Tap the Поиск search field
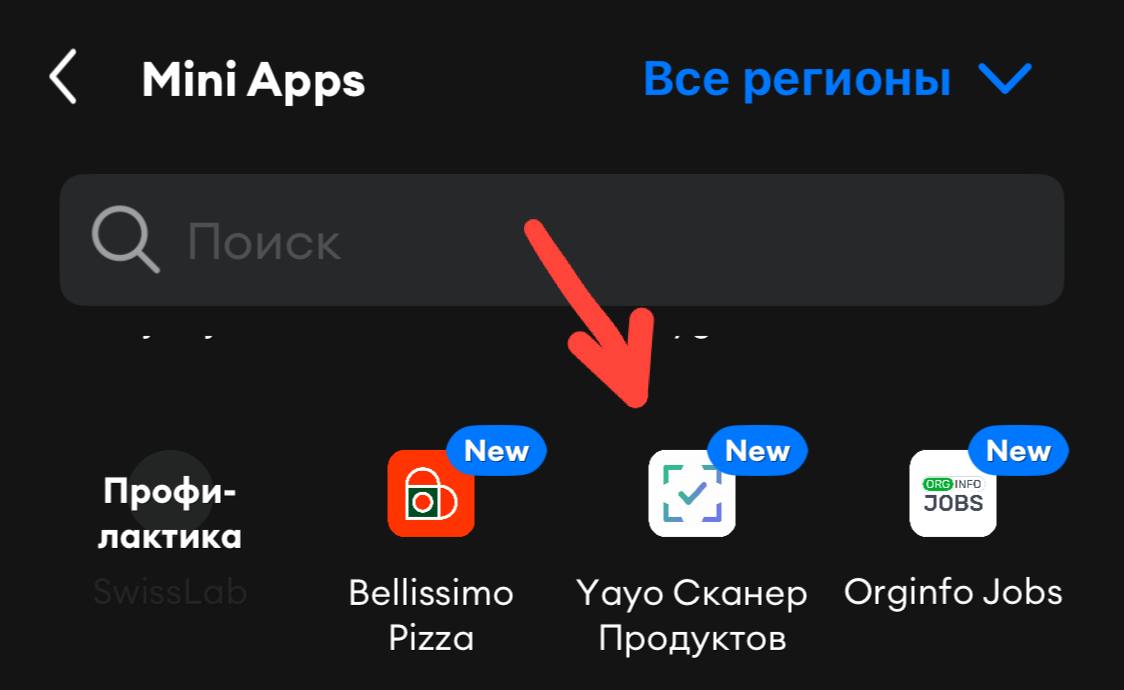 [560, 240]
